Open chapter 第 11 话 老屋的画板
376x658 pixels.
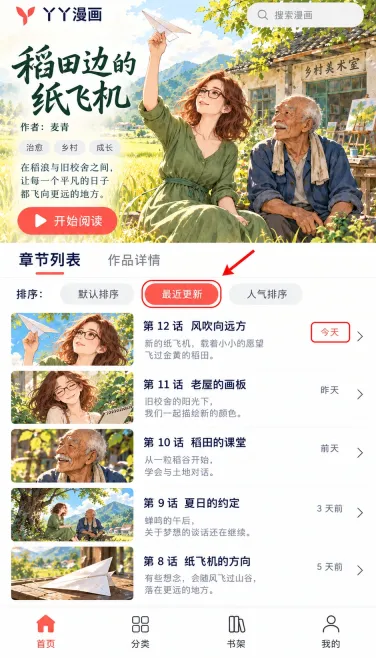[188, 397]
